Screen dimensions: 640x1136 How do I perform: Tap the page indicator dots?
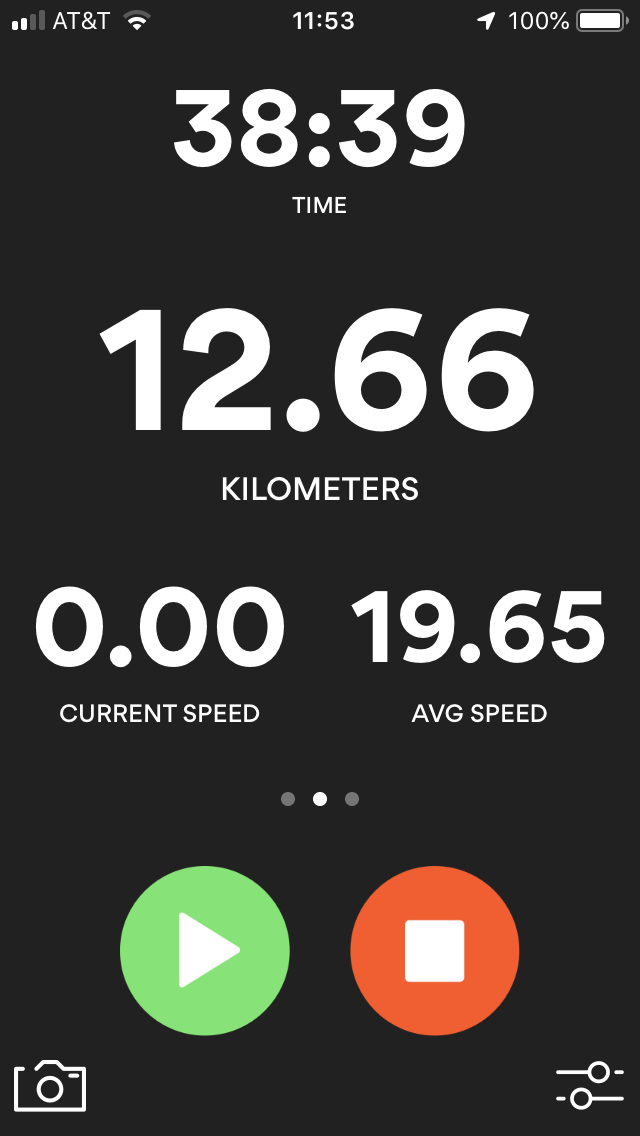320,799
